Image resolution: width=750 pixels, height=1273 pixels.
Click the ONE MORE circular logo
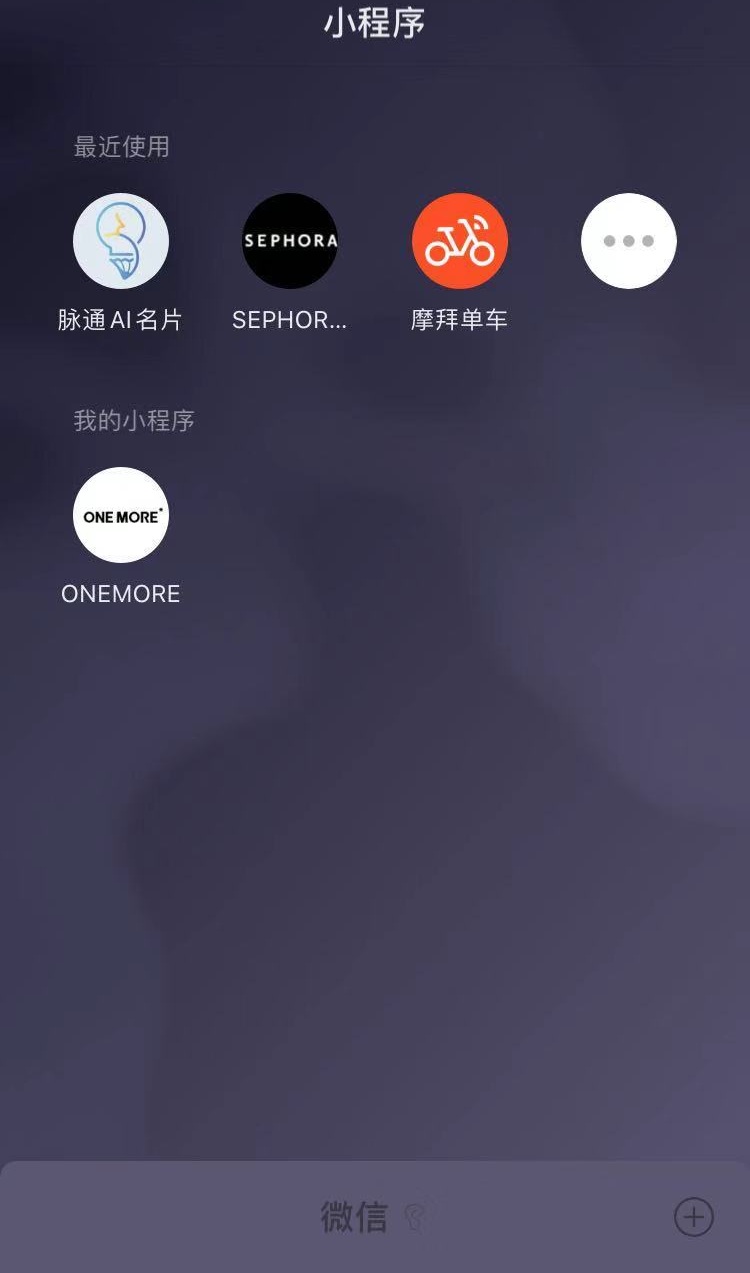tap(121, 515)
